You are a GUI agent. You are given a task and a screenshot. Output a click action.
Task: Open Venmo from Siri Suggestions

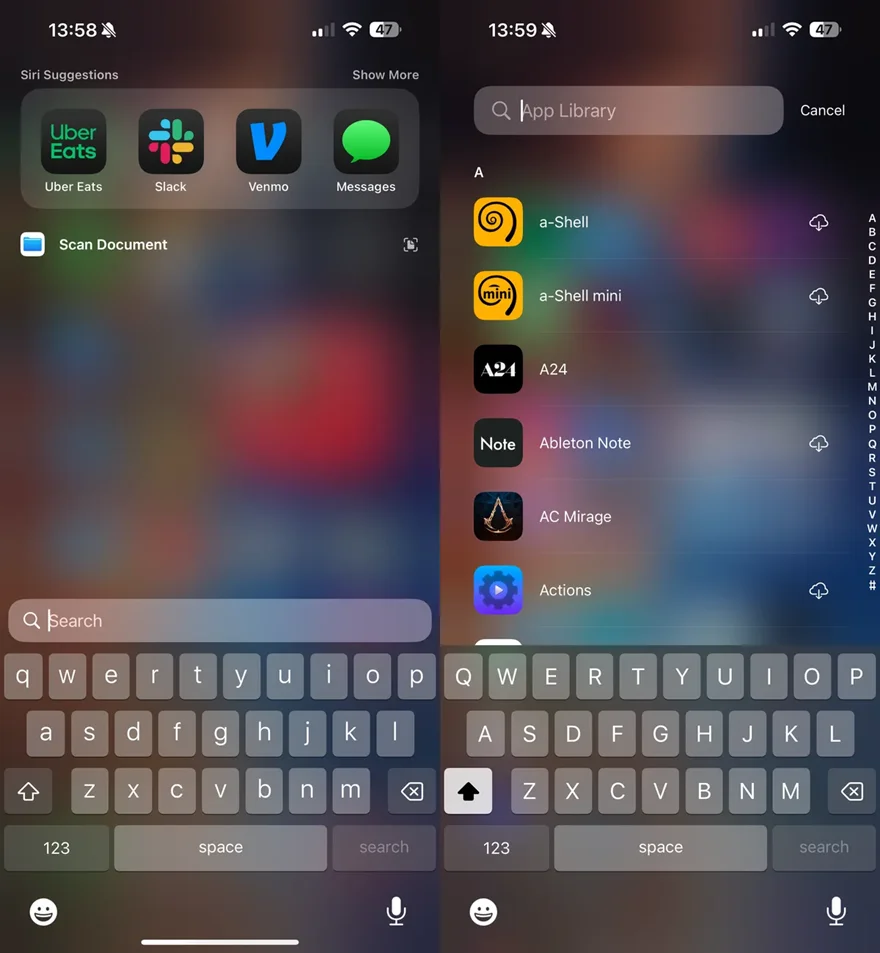click(x=268, y=142)
